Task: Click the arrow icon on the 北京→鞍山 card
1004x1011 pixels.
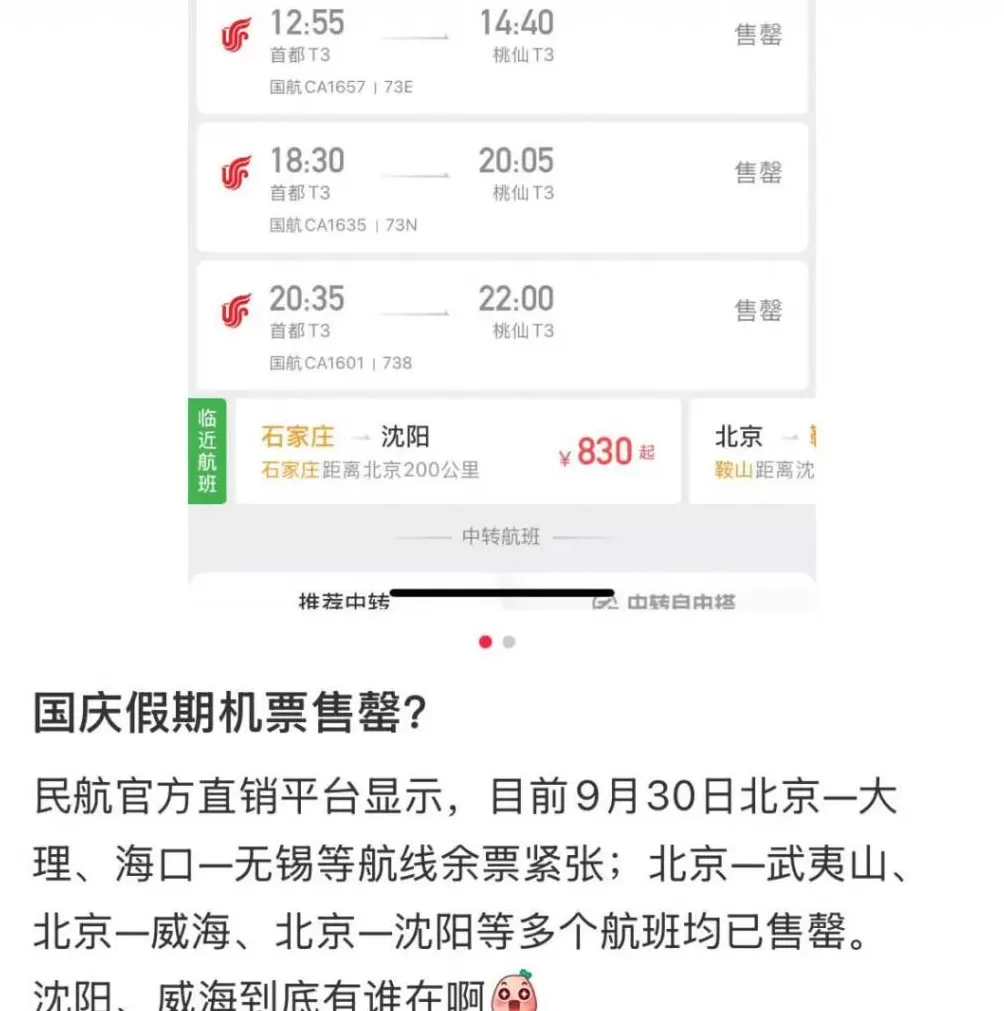Action: [788, 436]
